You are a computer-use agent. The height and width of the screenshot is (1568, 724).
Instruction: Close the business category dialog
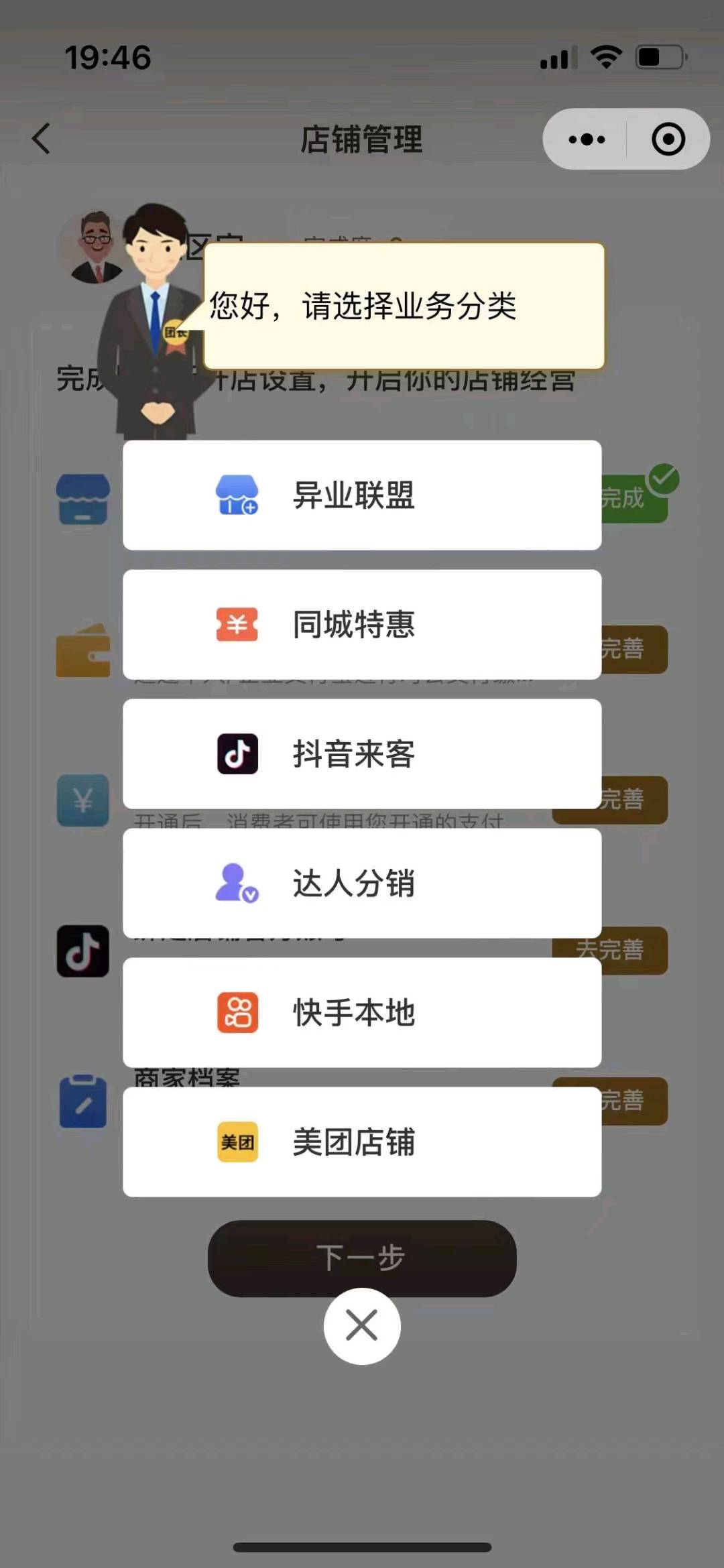coord(362,1326)
